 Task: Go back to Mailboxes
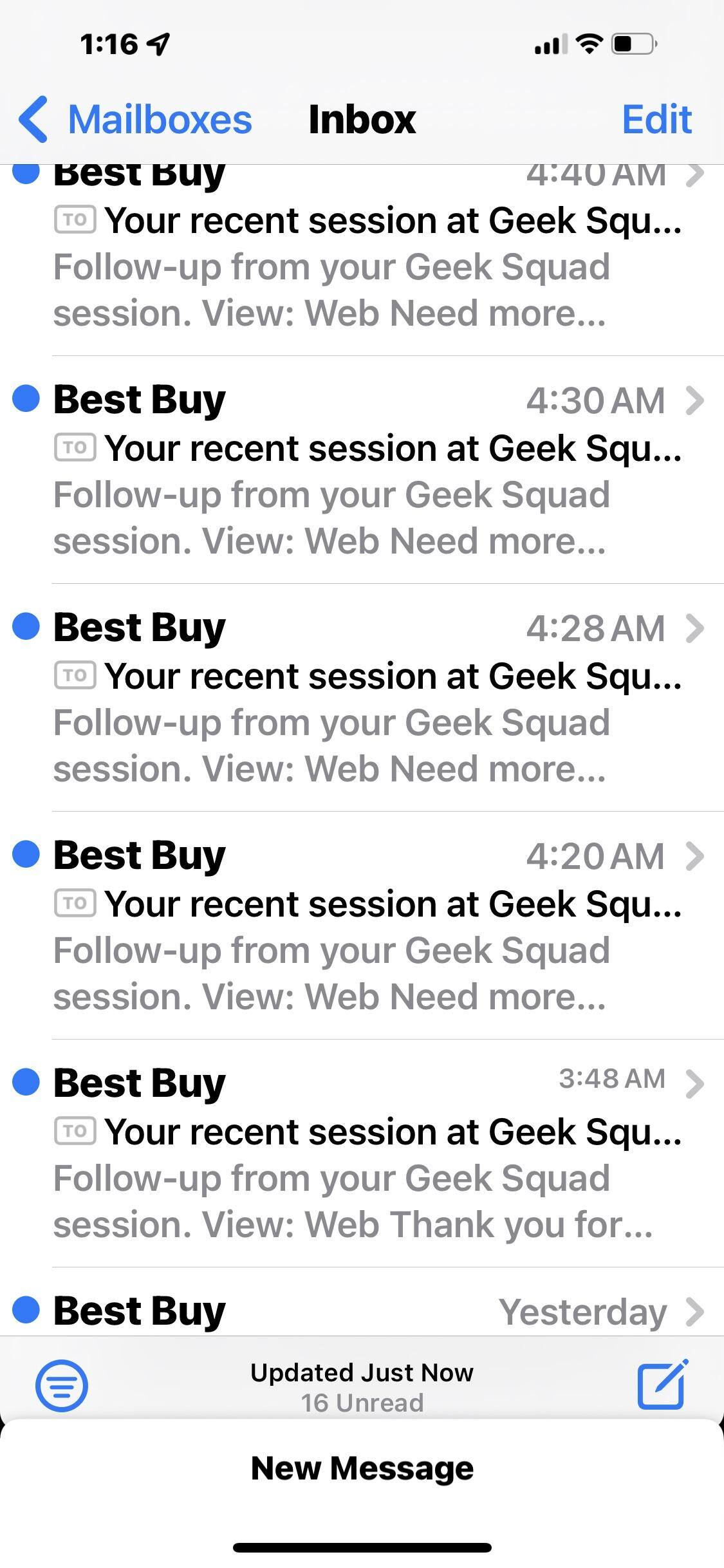[x=135, y=120]
